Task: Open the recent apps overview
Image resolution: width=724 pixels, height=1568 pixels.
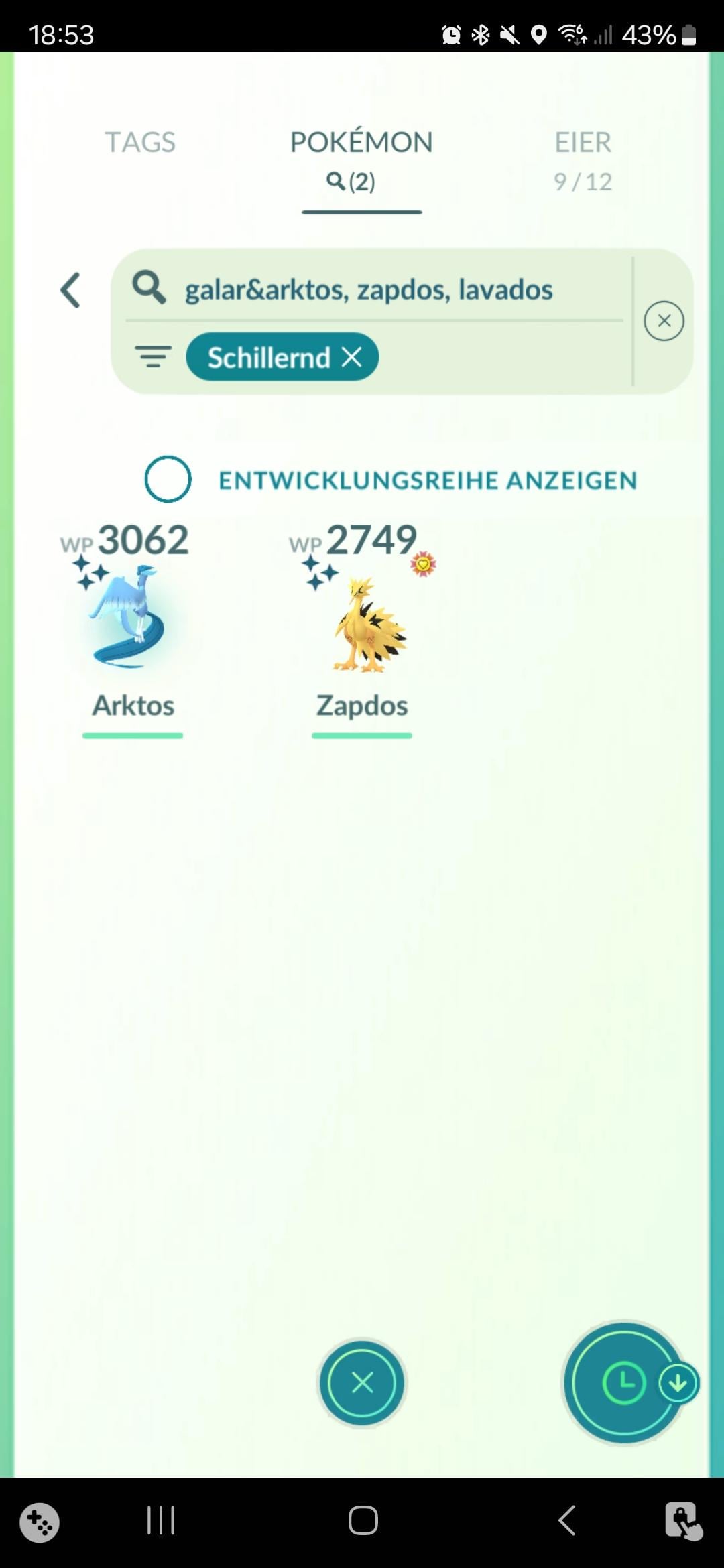Action: [x=161, y=1520]
